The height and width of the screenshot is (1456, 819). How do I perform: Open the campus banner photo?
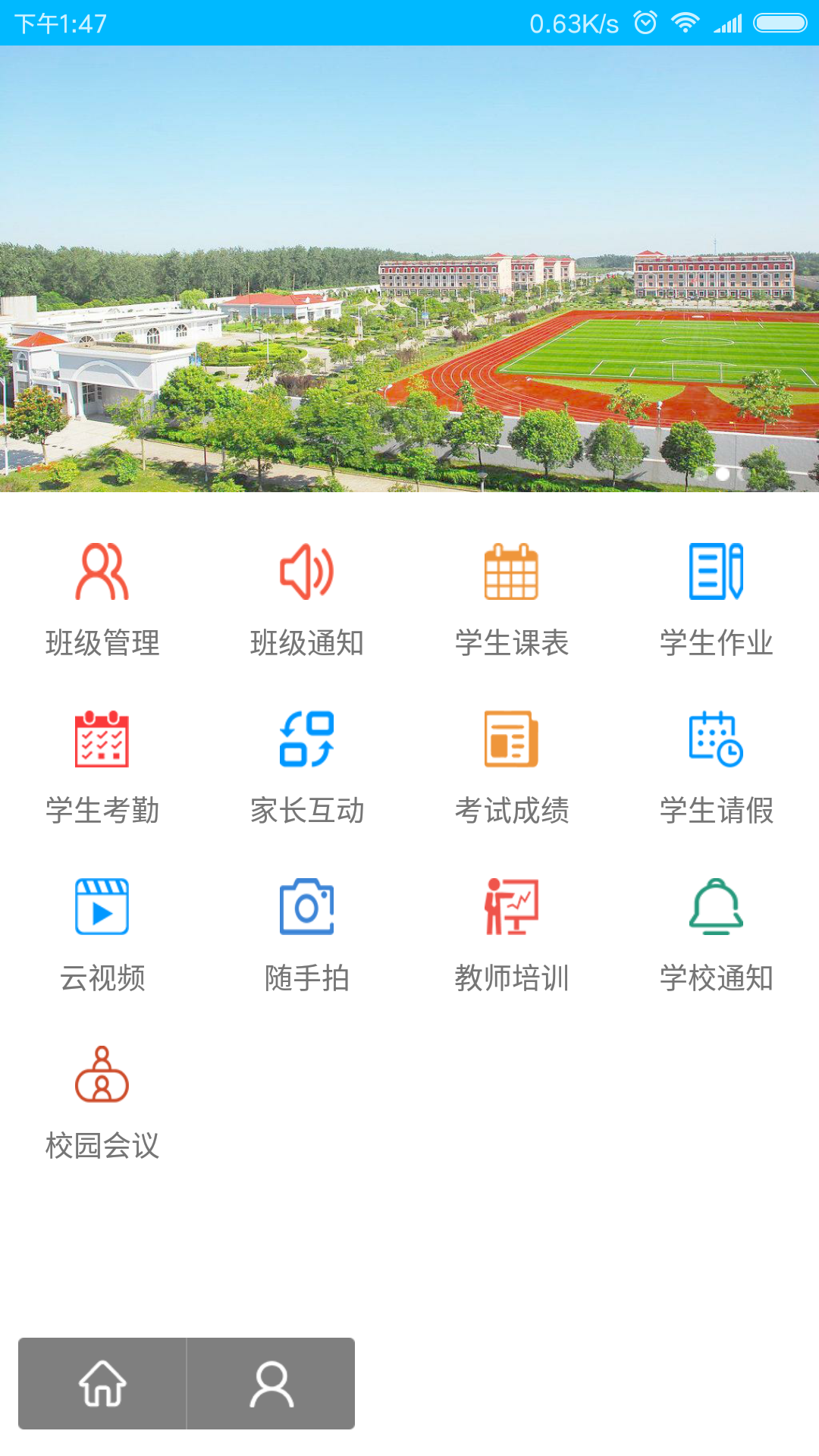409,265
